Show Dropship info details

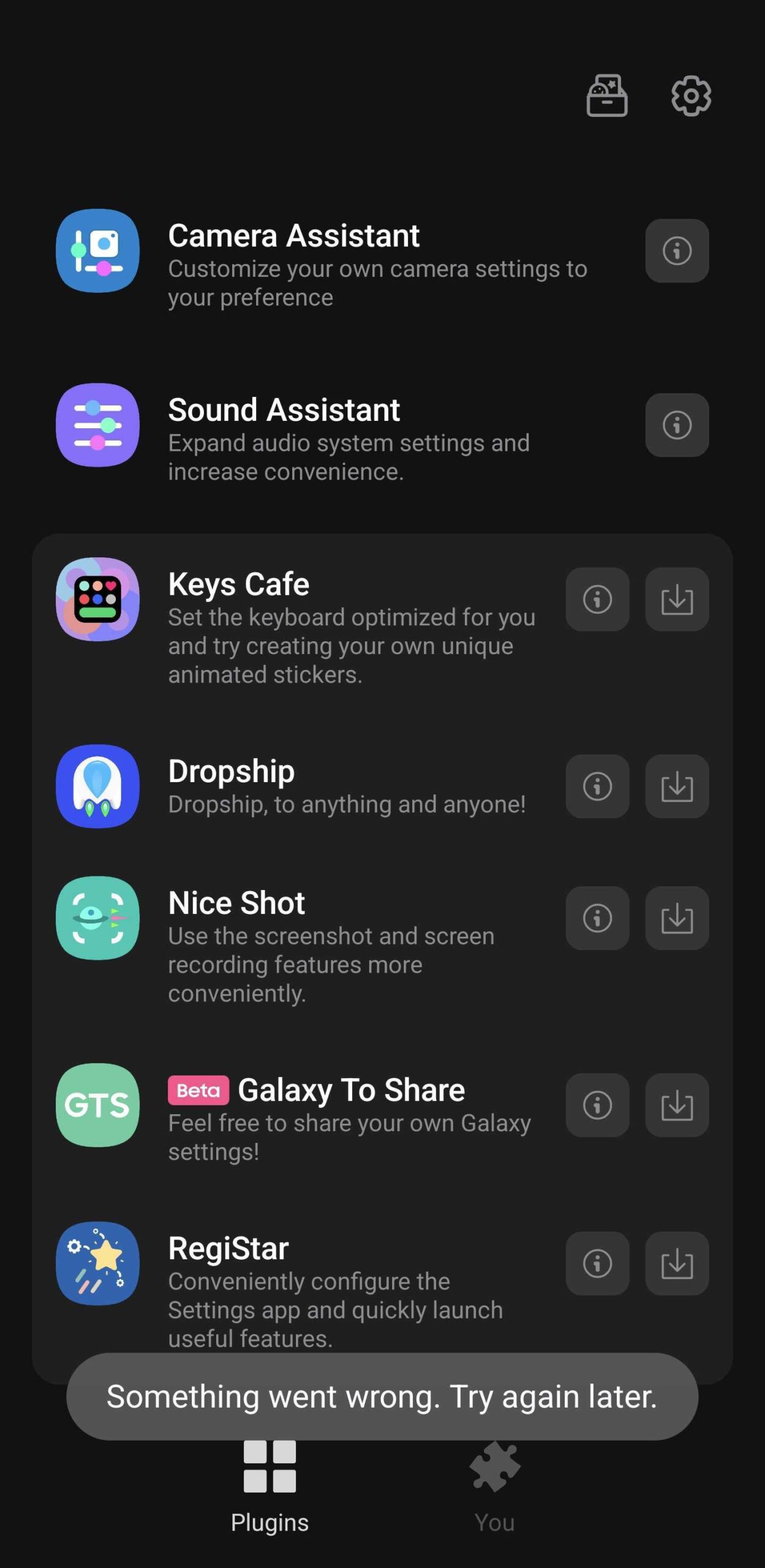coord(597,786)
